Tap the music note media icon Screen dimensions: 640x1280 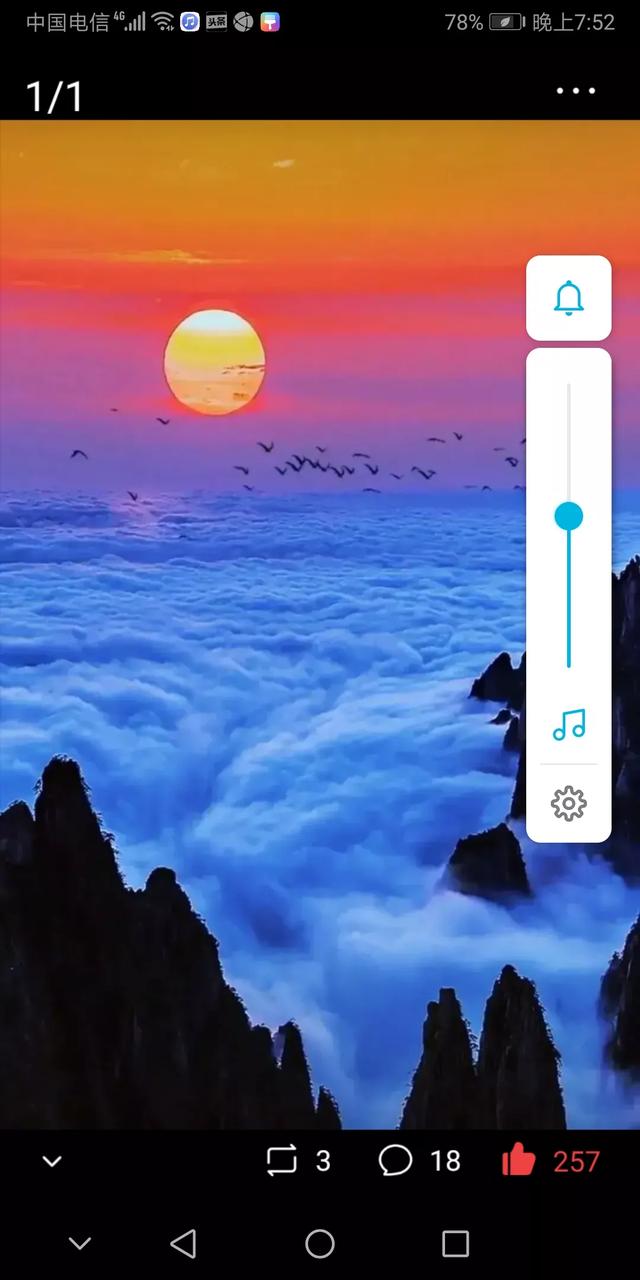point(569,724)
